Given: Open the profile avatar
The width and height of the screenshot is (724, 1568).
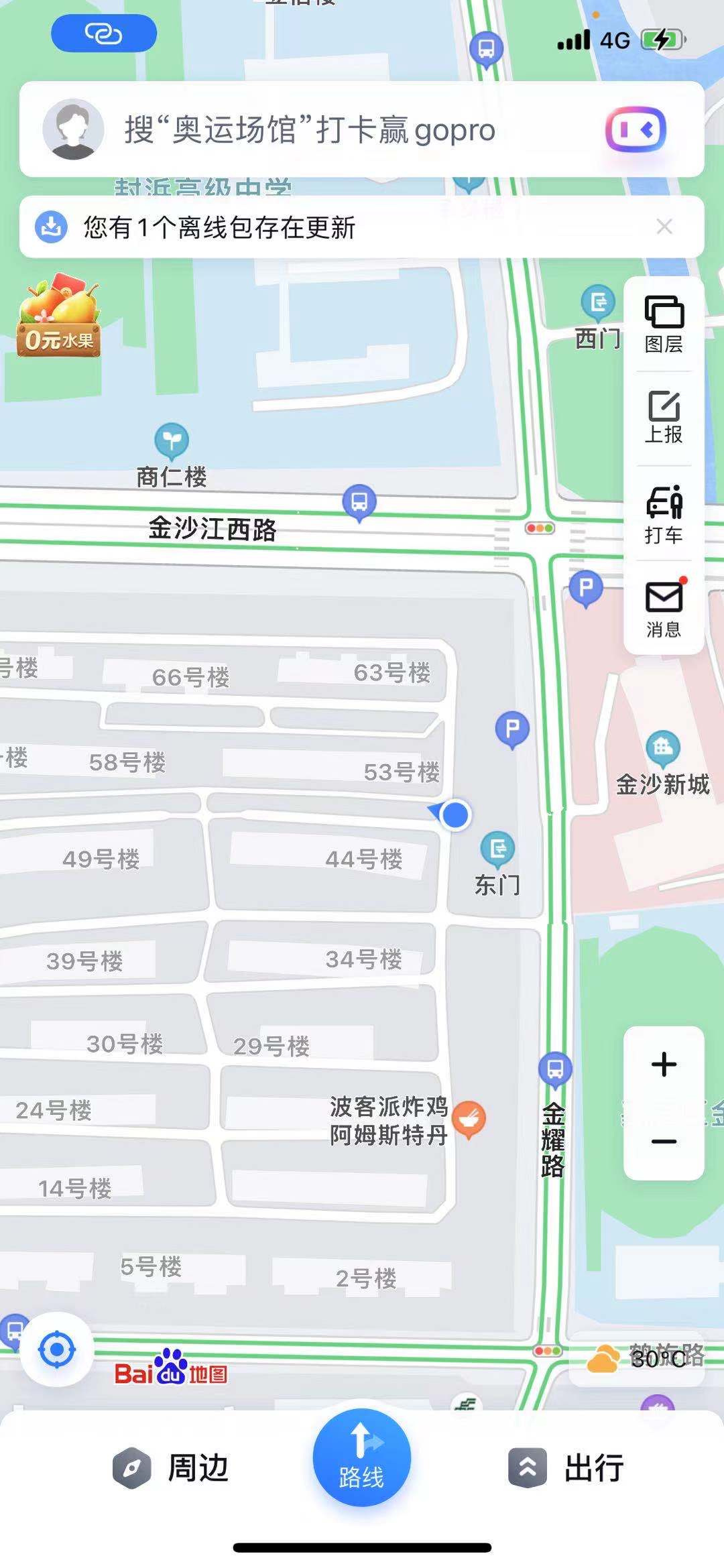Looking at the screenshot, I should click(x=73, y=129).
